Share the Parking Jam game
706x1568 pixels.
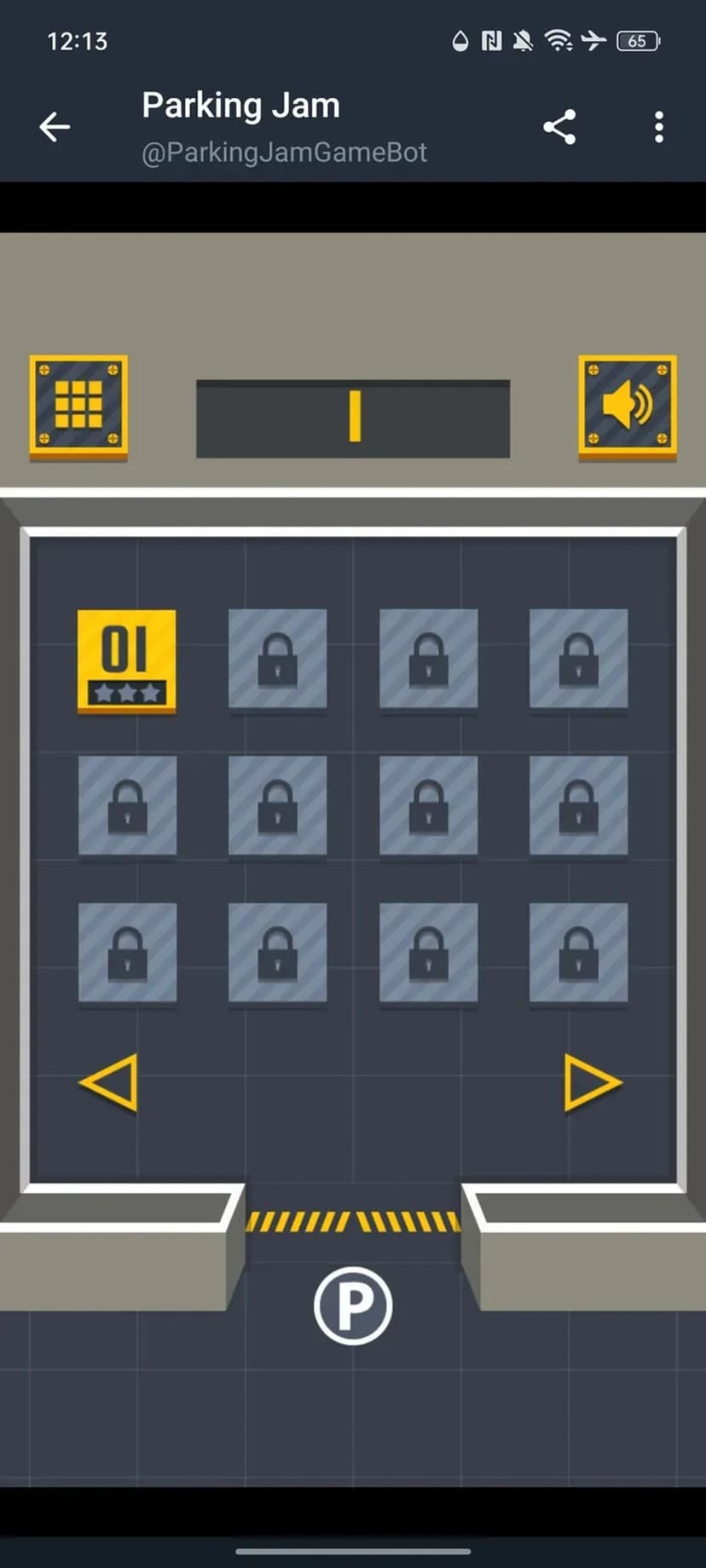coord(559,127)
